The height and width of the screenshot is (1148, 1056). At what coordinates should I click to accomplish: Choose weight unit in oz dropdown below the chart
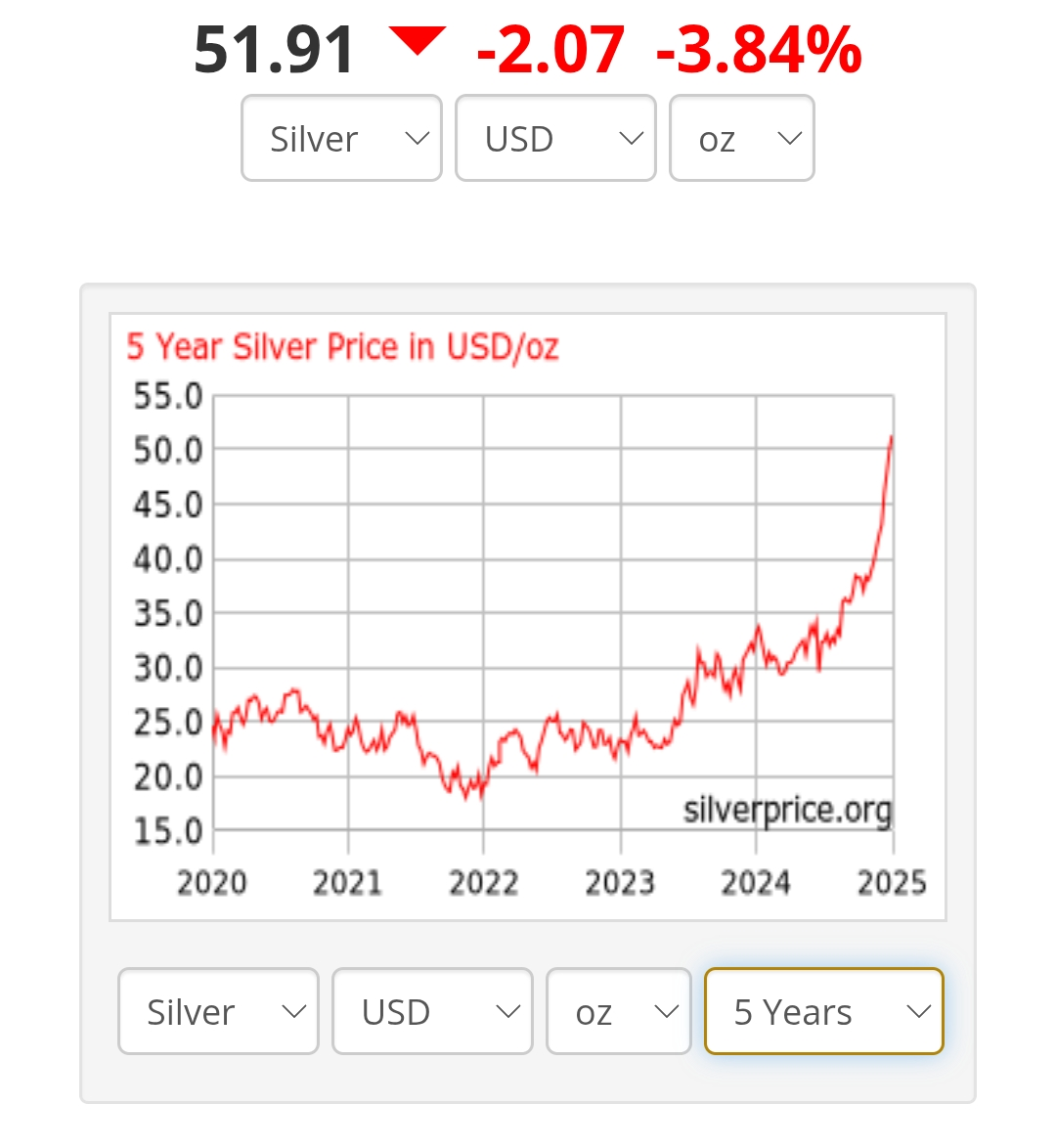coord(618,1012)
